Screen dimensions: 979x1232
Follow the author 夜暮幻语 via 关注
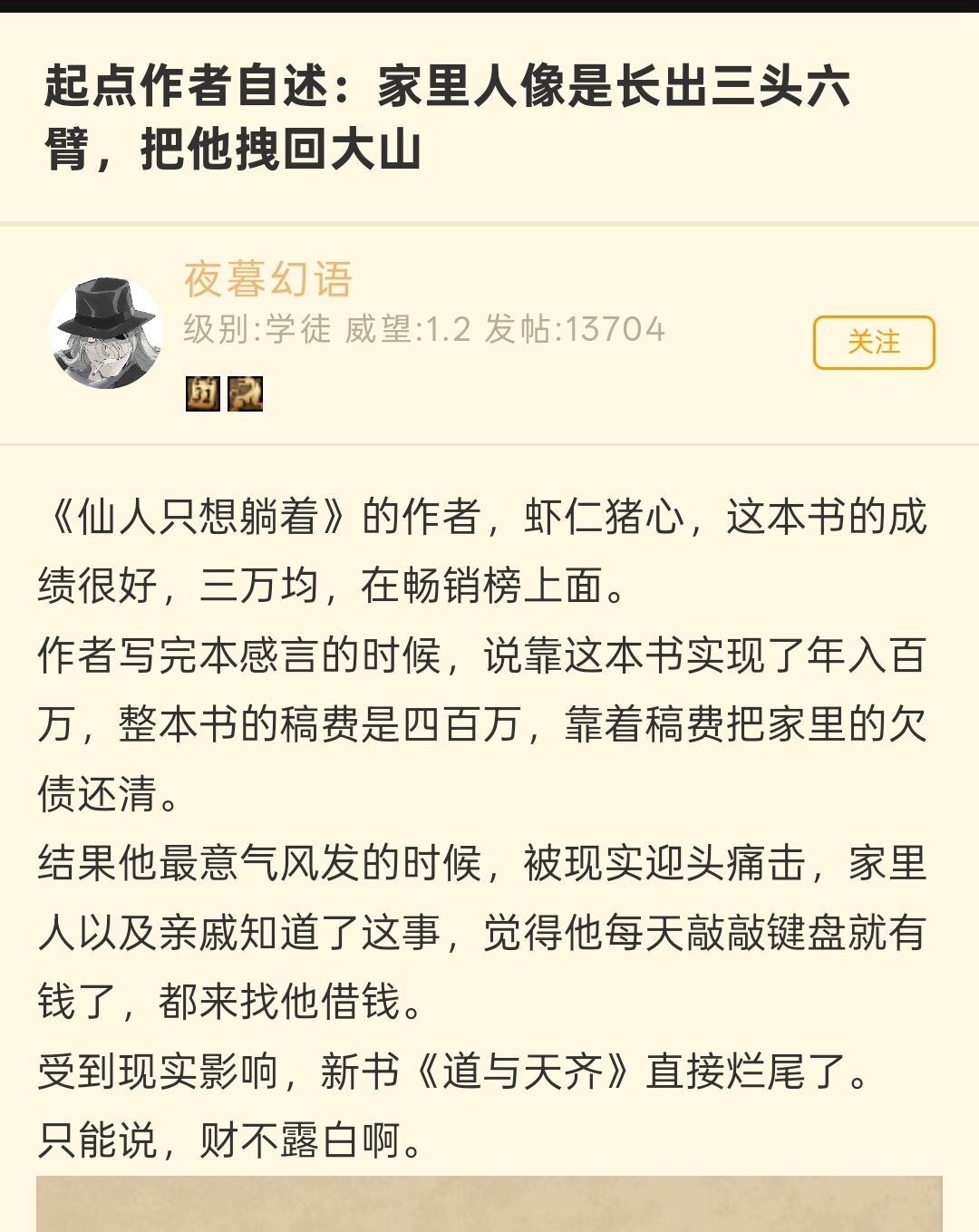(873, 343)
